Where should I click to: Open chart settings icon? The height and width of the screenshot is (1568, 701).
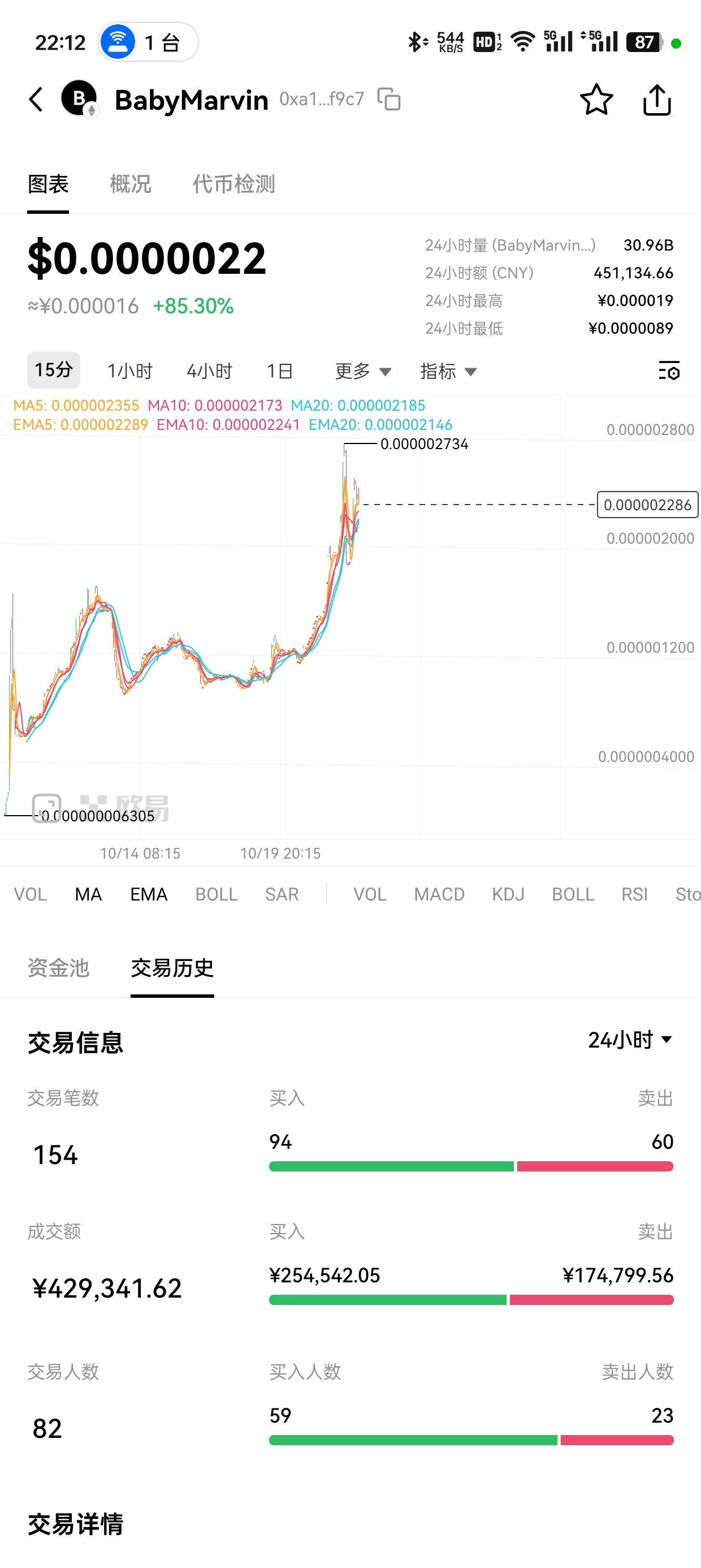point(669,370)
